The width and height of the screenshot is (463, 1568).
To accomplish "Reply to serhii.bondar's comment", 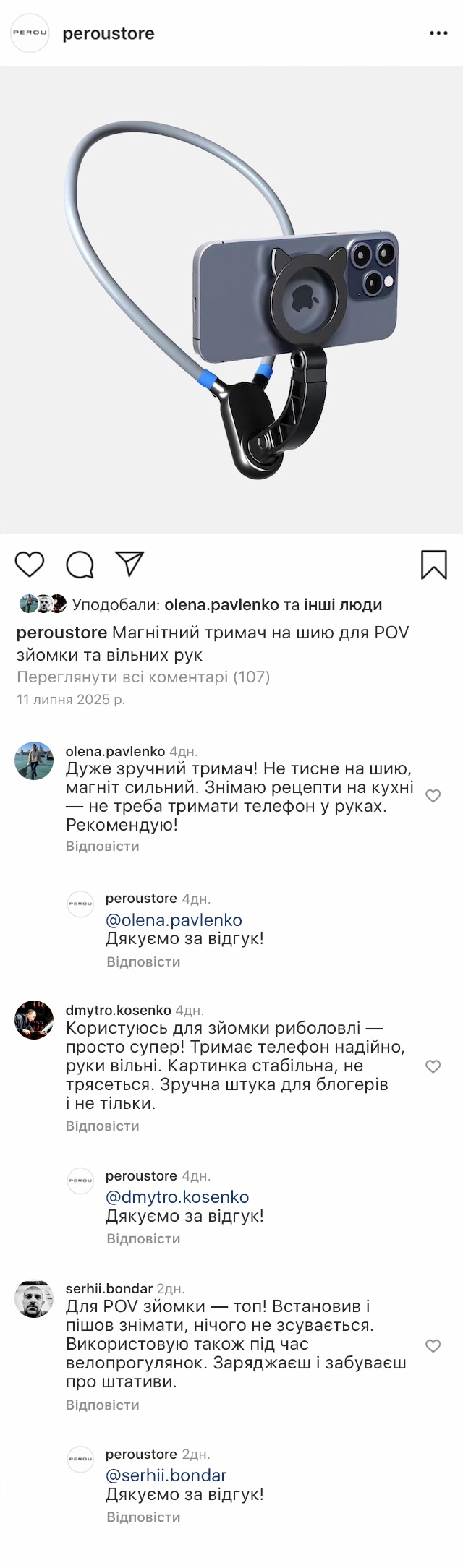I will [102, 1405].
